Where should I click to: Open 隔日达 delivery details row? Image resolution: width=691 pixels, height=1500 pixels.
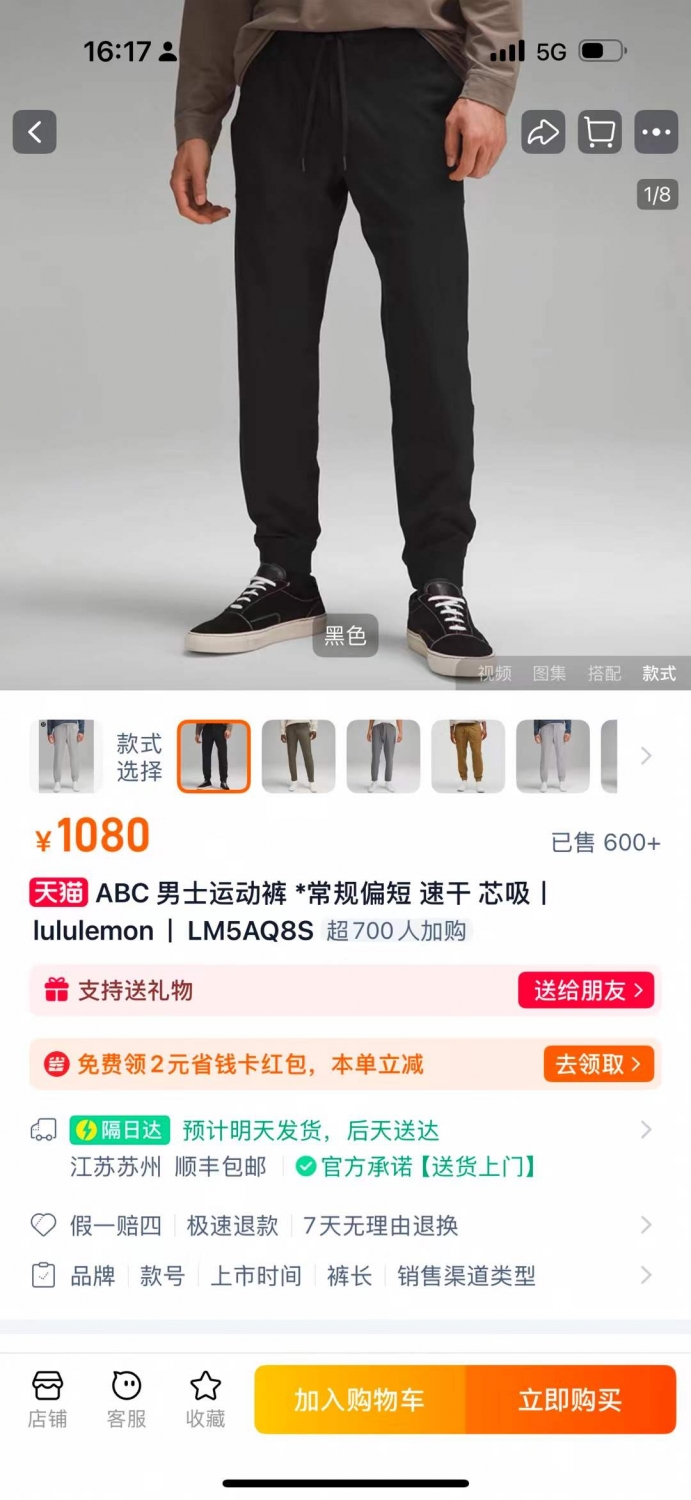(x=346, y=1148)
